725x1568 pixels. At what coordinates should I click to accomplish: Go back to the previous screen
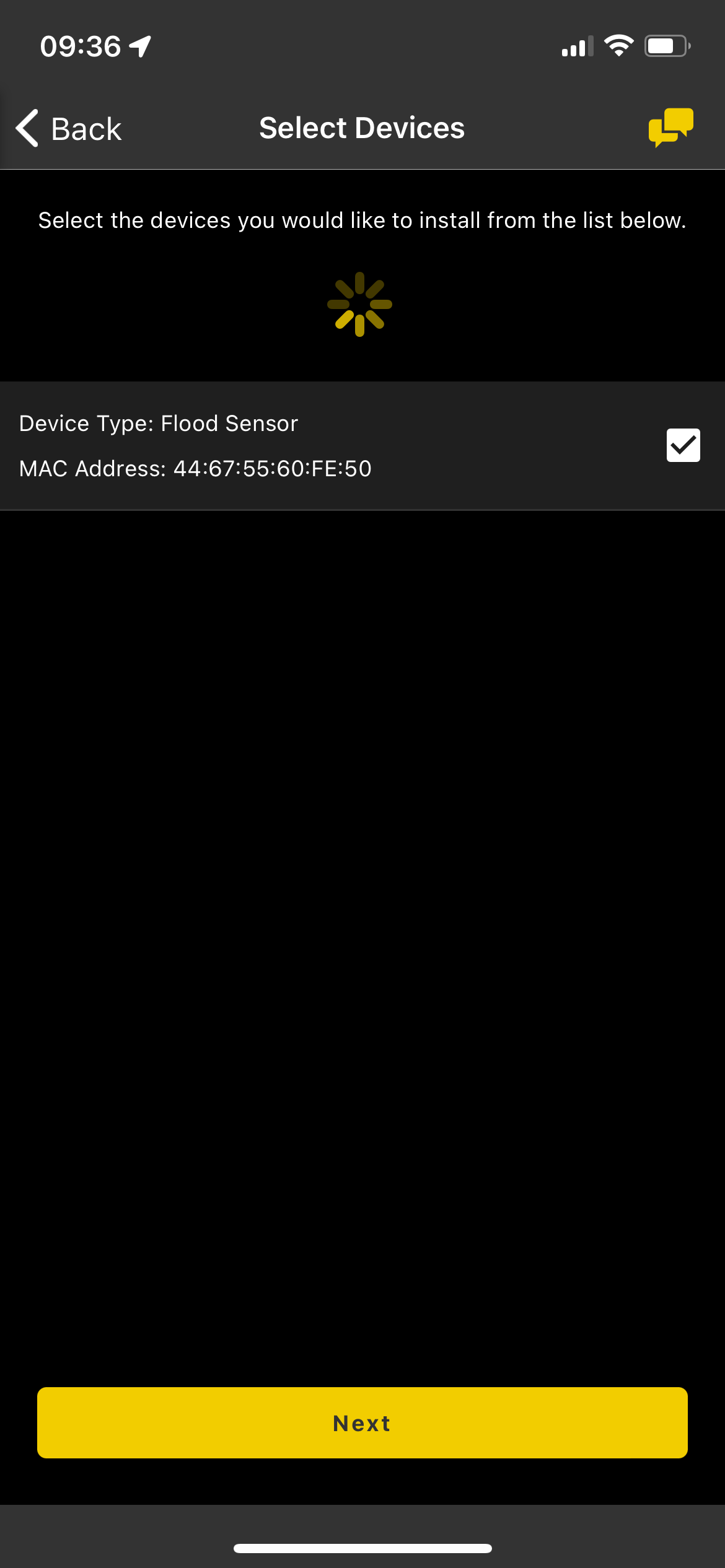pos(68,129)
